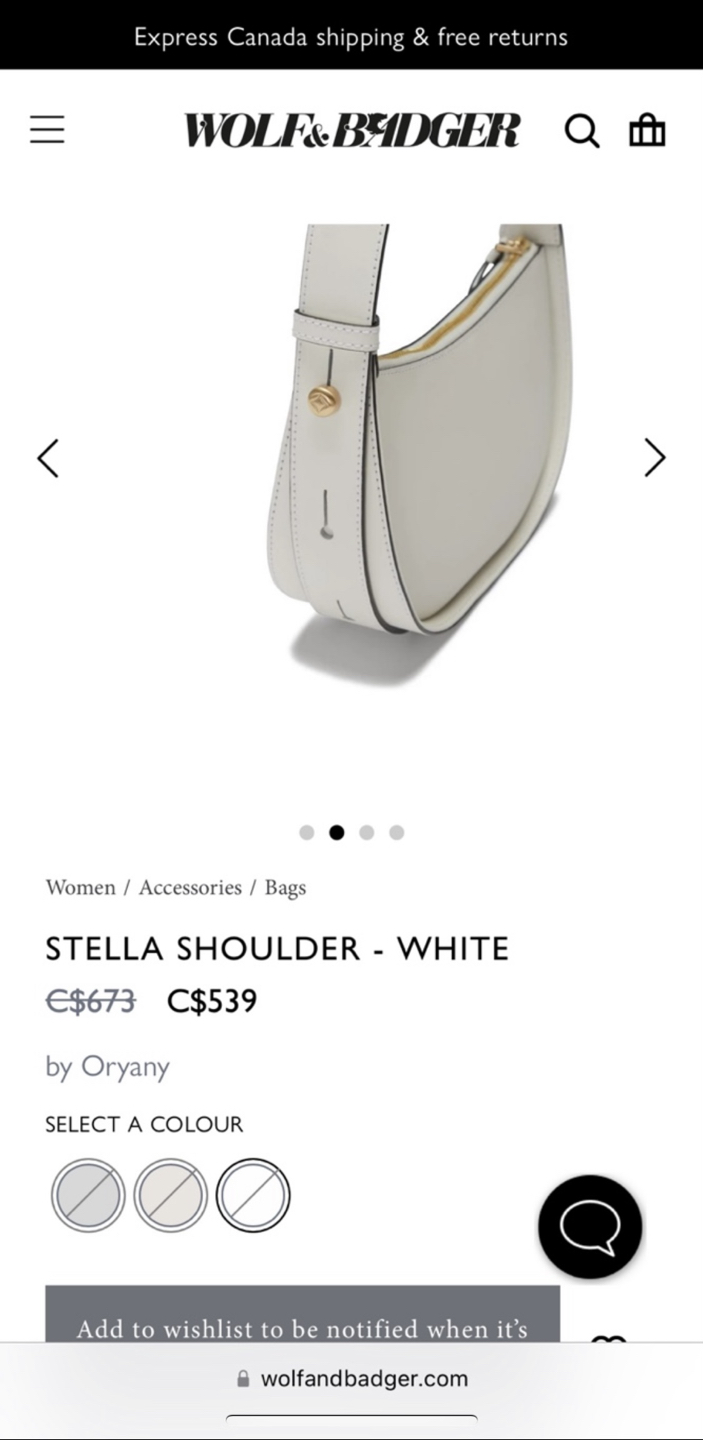Open the Bags breadcrumb link
Screen dimensions: 703x1440
click(285, 888)
